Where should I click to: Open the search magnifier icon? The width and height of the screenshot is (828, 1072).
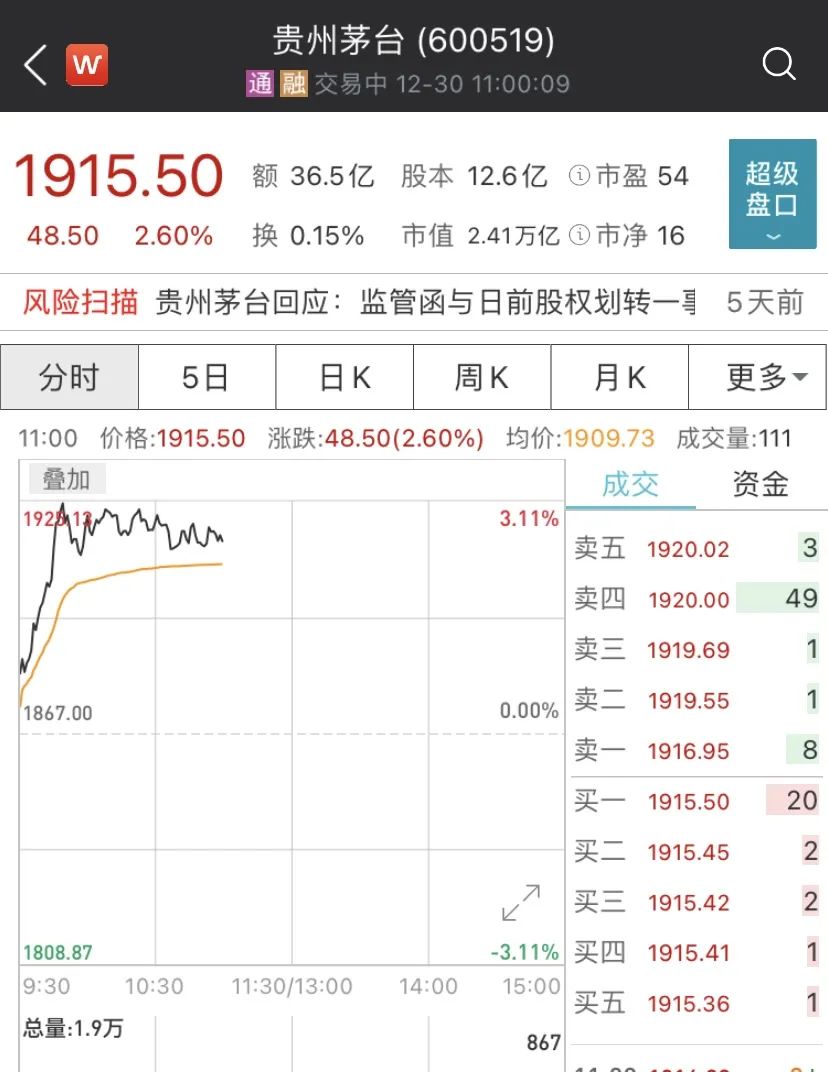779,65
